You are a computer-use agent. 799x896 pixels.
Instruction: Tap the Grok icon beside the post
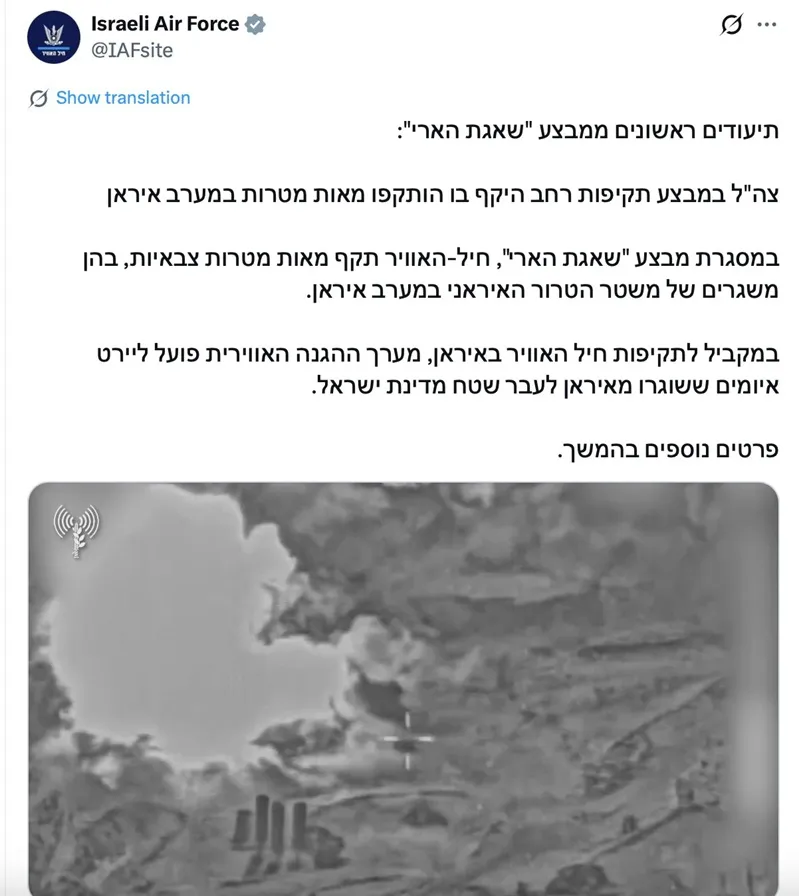(x=732, y=25)
